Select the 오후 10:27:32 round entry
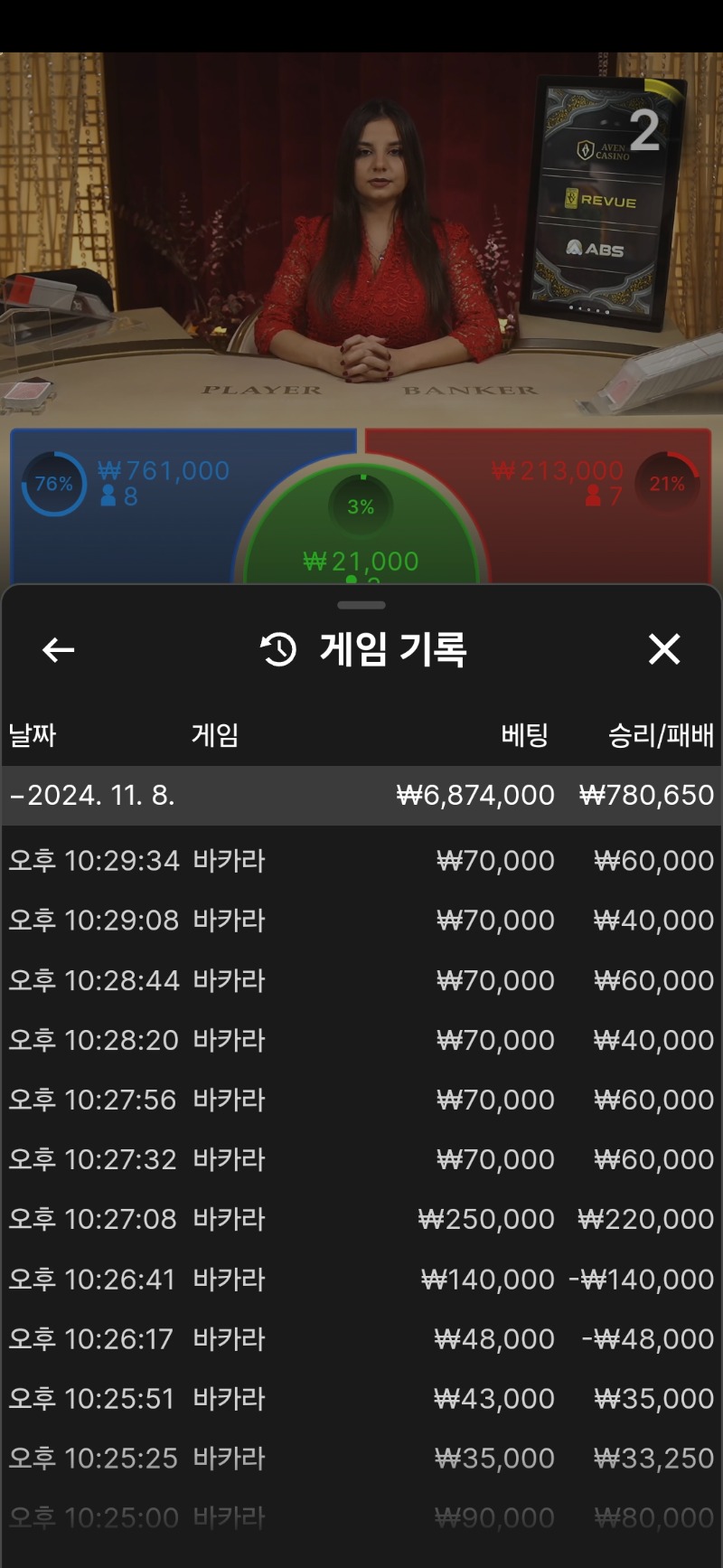The height and width of the screenshot is (1568, 723). coord(361,1159)
